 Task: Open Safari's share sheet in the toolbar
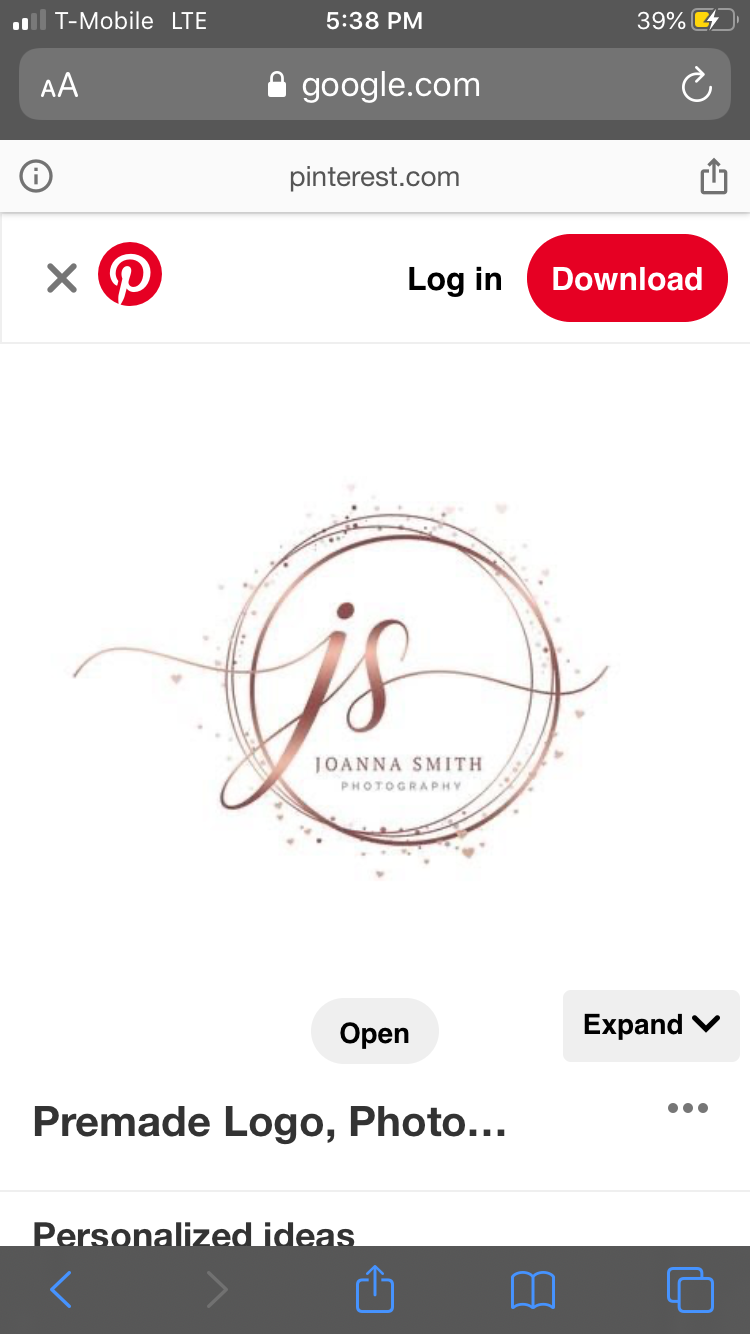(x=375, y=1289)
